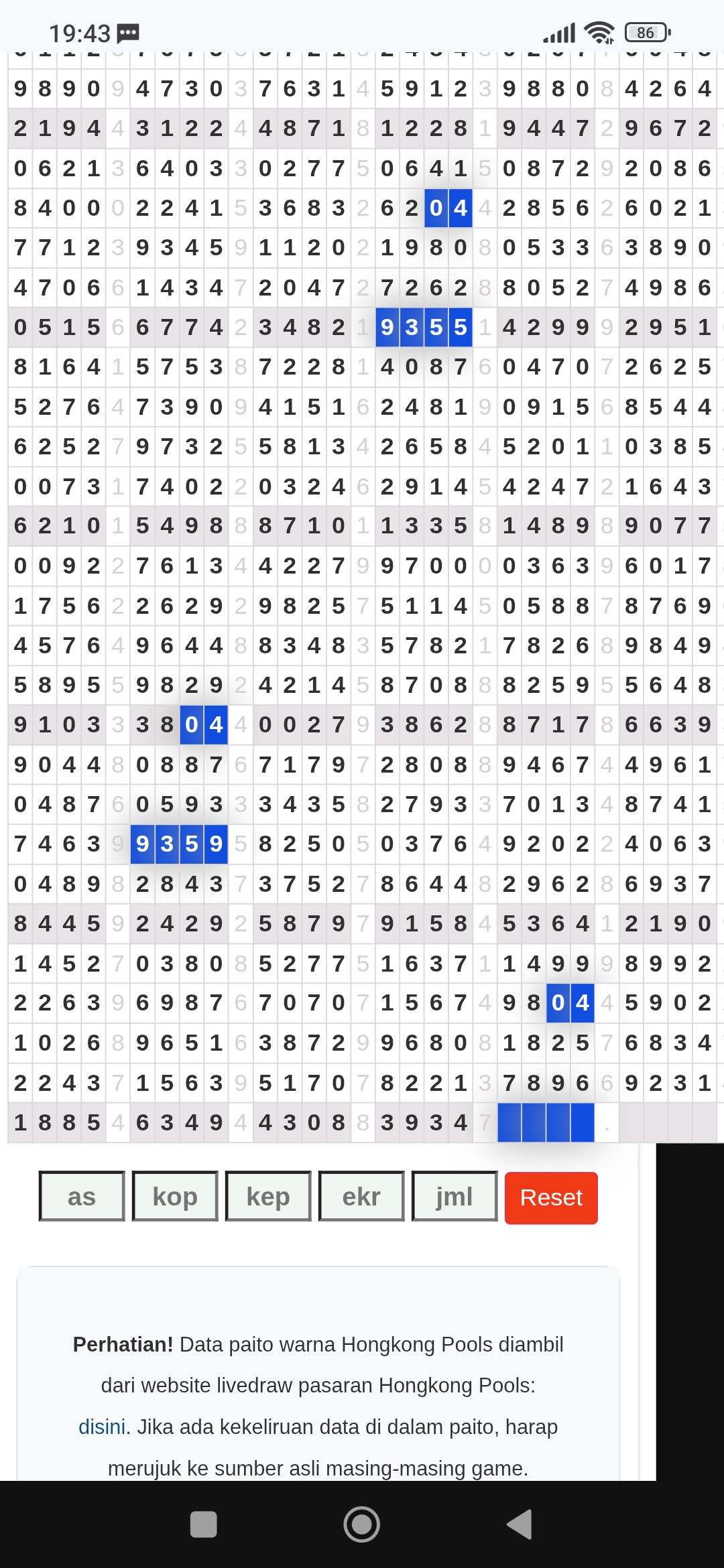Tap the 'as' filter button
724x1568 pixels.
point(82,1196)
